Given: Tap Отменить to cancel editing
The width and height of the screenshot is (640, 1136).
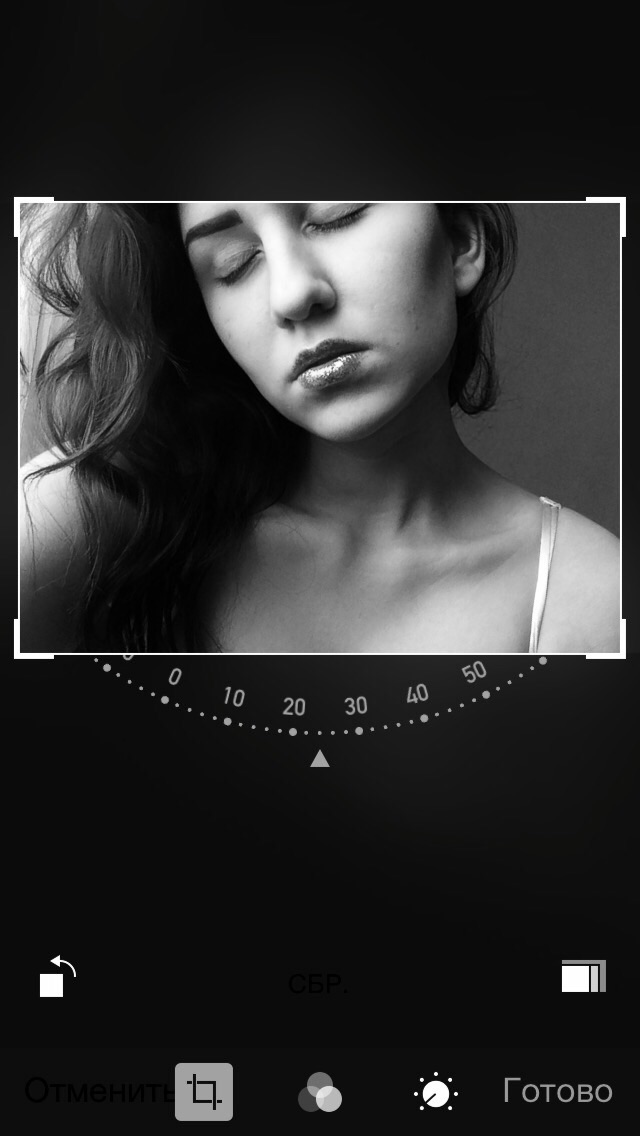Looking at the screenshot, I should [x=98, y=1091].
